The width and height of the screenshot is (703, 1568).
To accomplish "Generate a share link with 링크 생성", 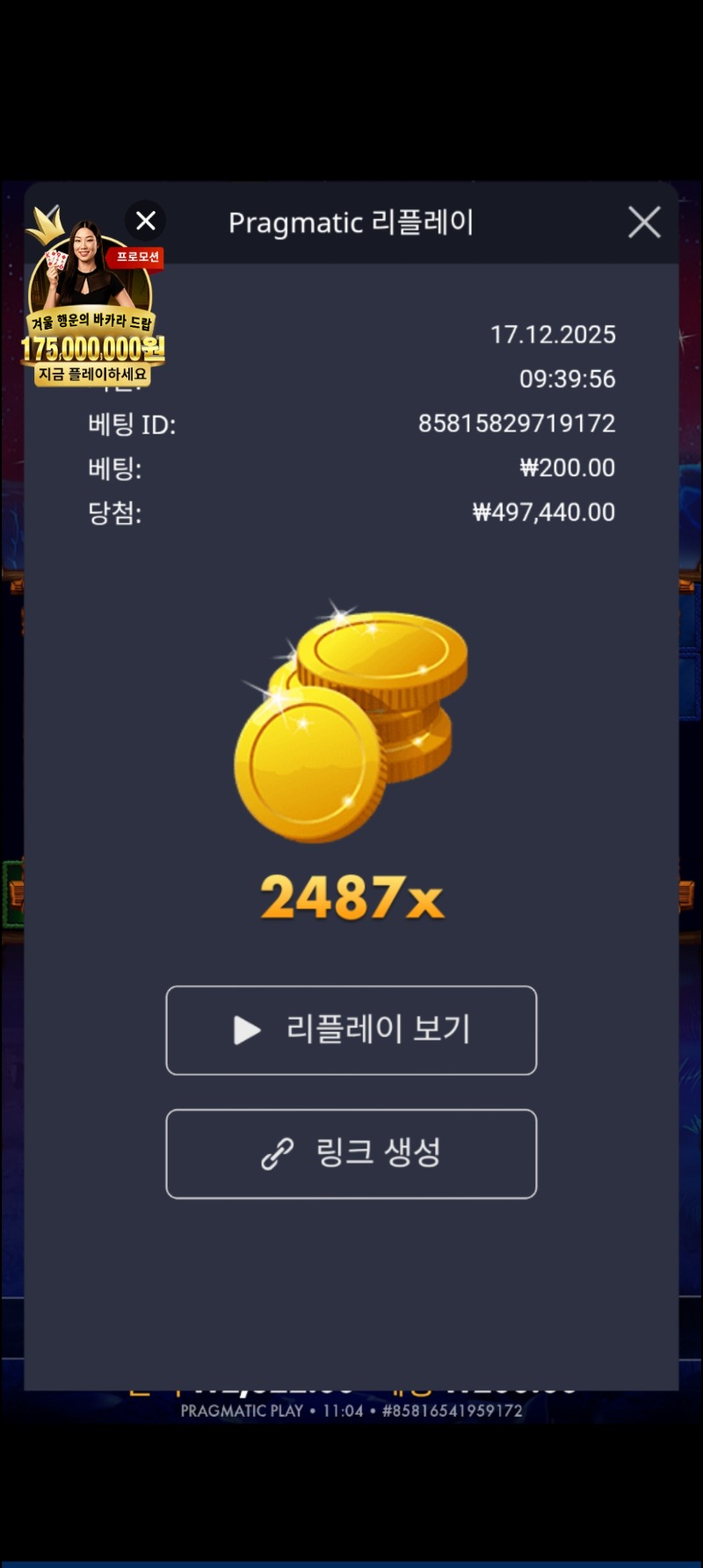I will (351, 1153).
